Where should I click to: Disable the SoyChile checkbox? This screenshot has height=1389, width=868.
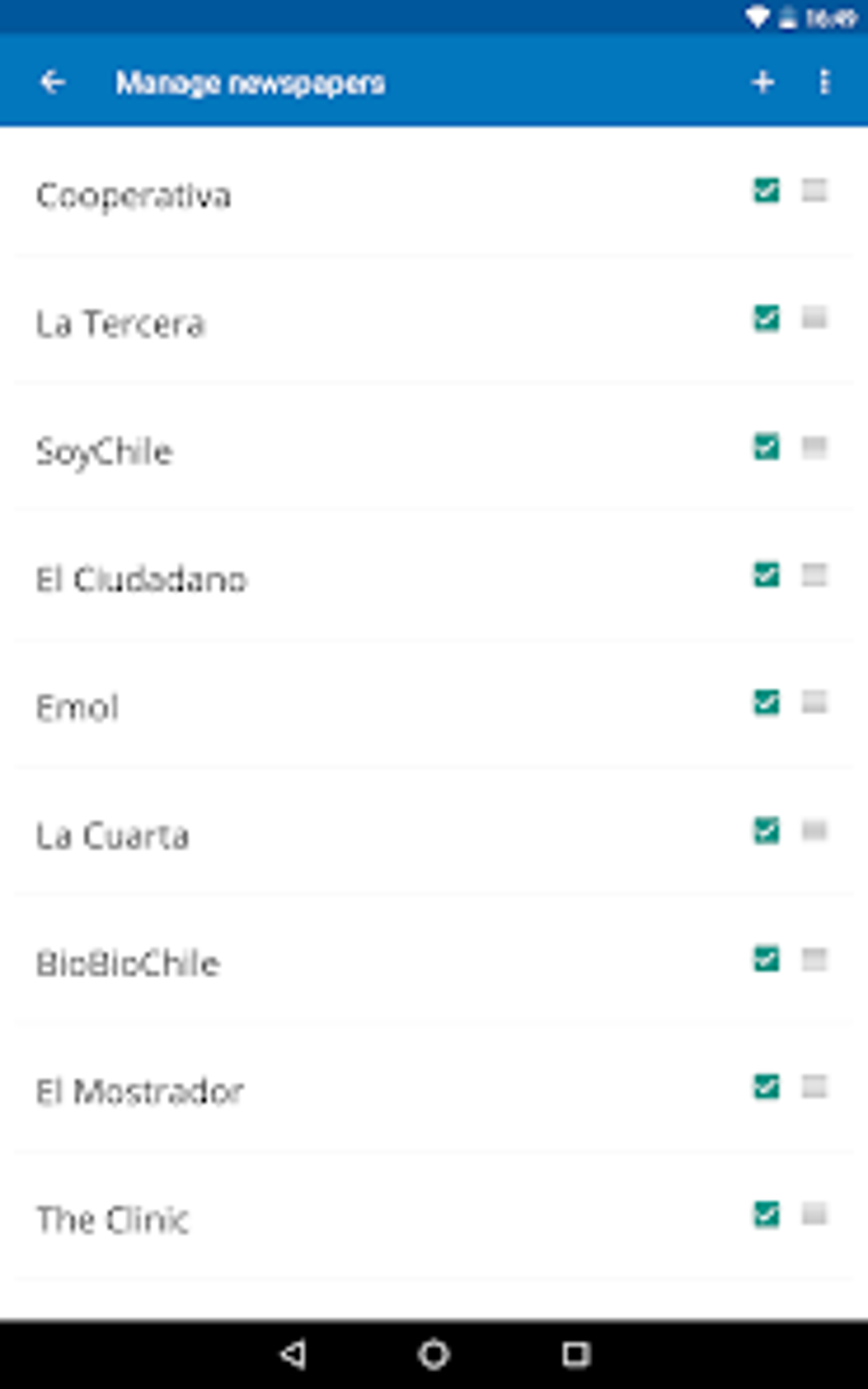coord(766,447)
